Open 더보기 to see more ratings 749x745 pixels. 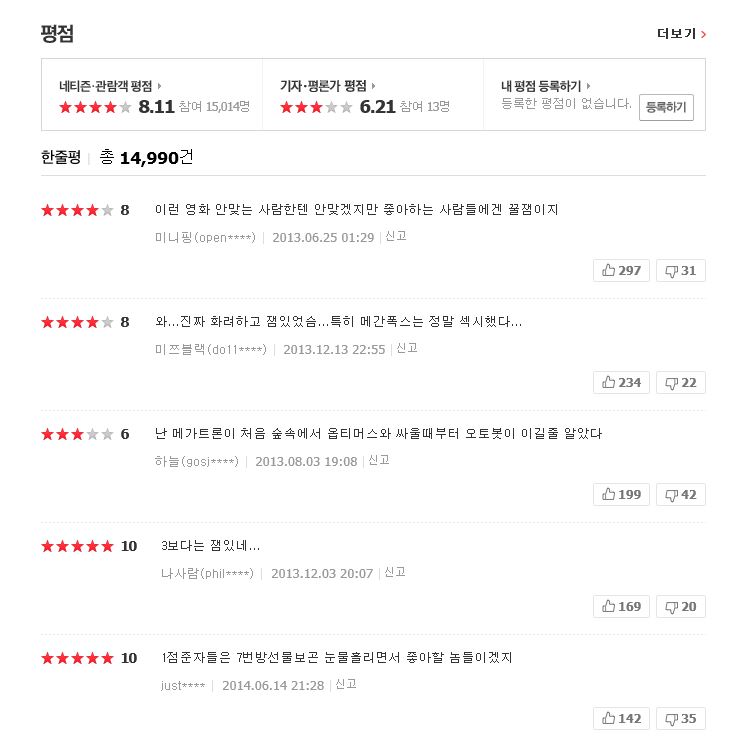tap(681, 34)
